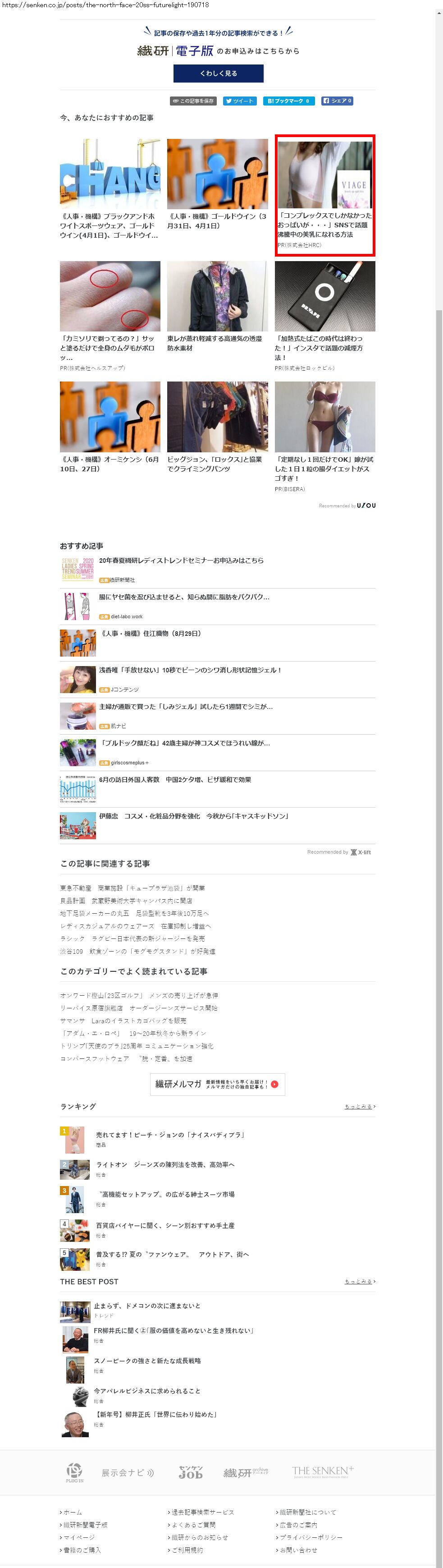Share the article on Facebook シェア
The height and width of the screenshot is (1568, 443).
point(337,101)
